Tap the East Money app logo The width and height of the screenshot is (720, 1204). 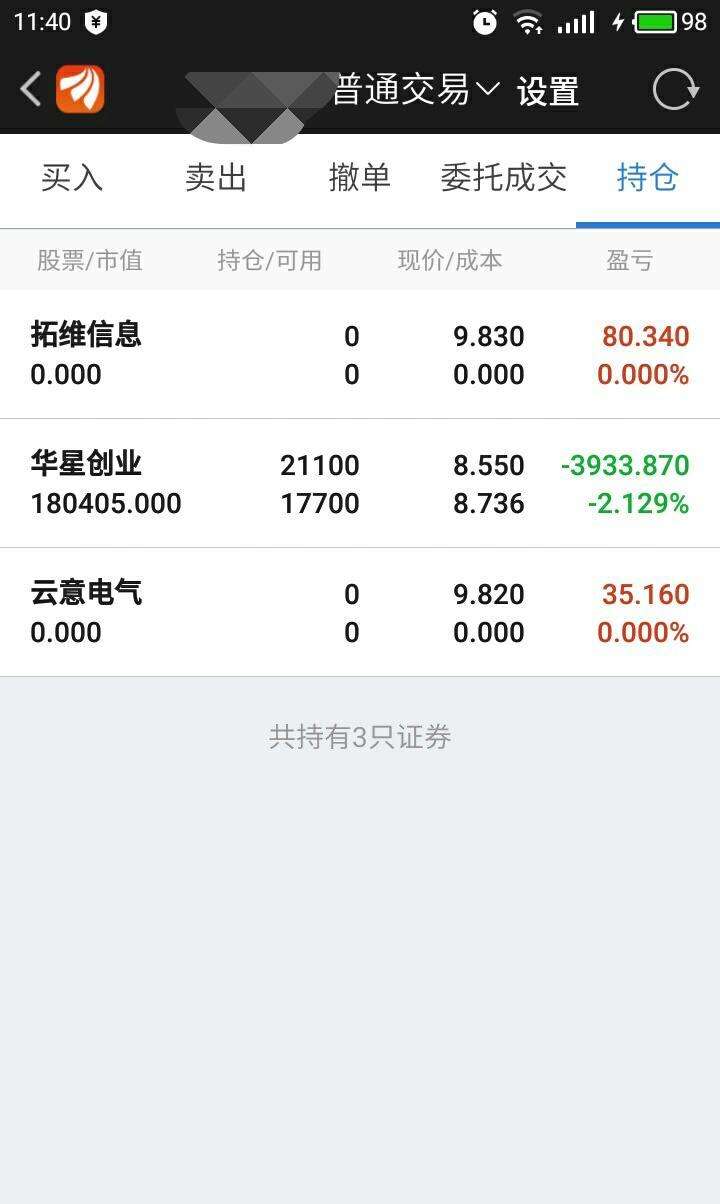(x=80, y=89)
